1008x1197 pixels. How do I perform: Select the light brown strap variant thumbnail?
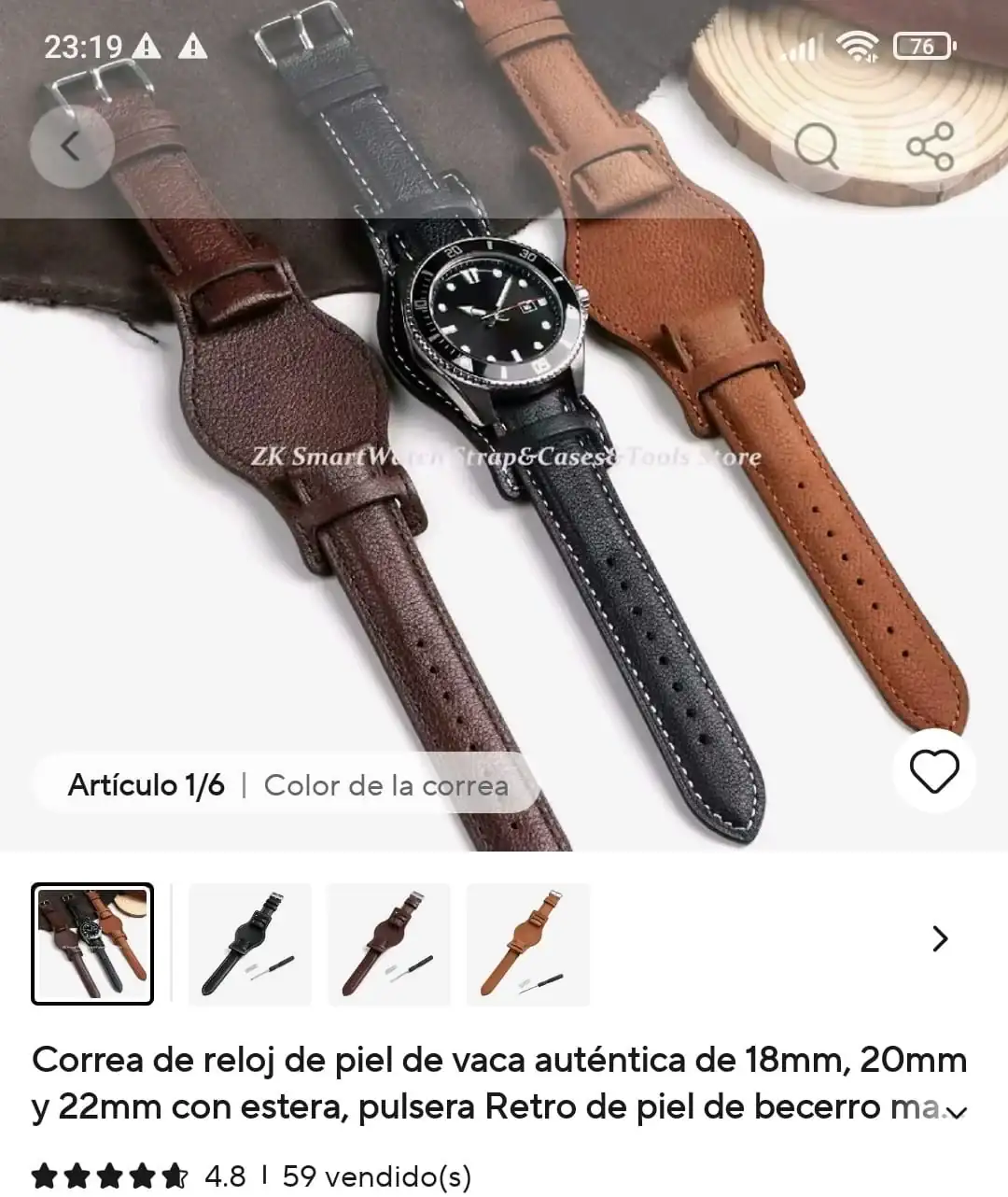(528, 943)
